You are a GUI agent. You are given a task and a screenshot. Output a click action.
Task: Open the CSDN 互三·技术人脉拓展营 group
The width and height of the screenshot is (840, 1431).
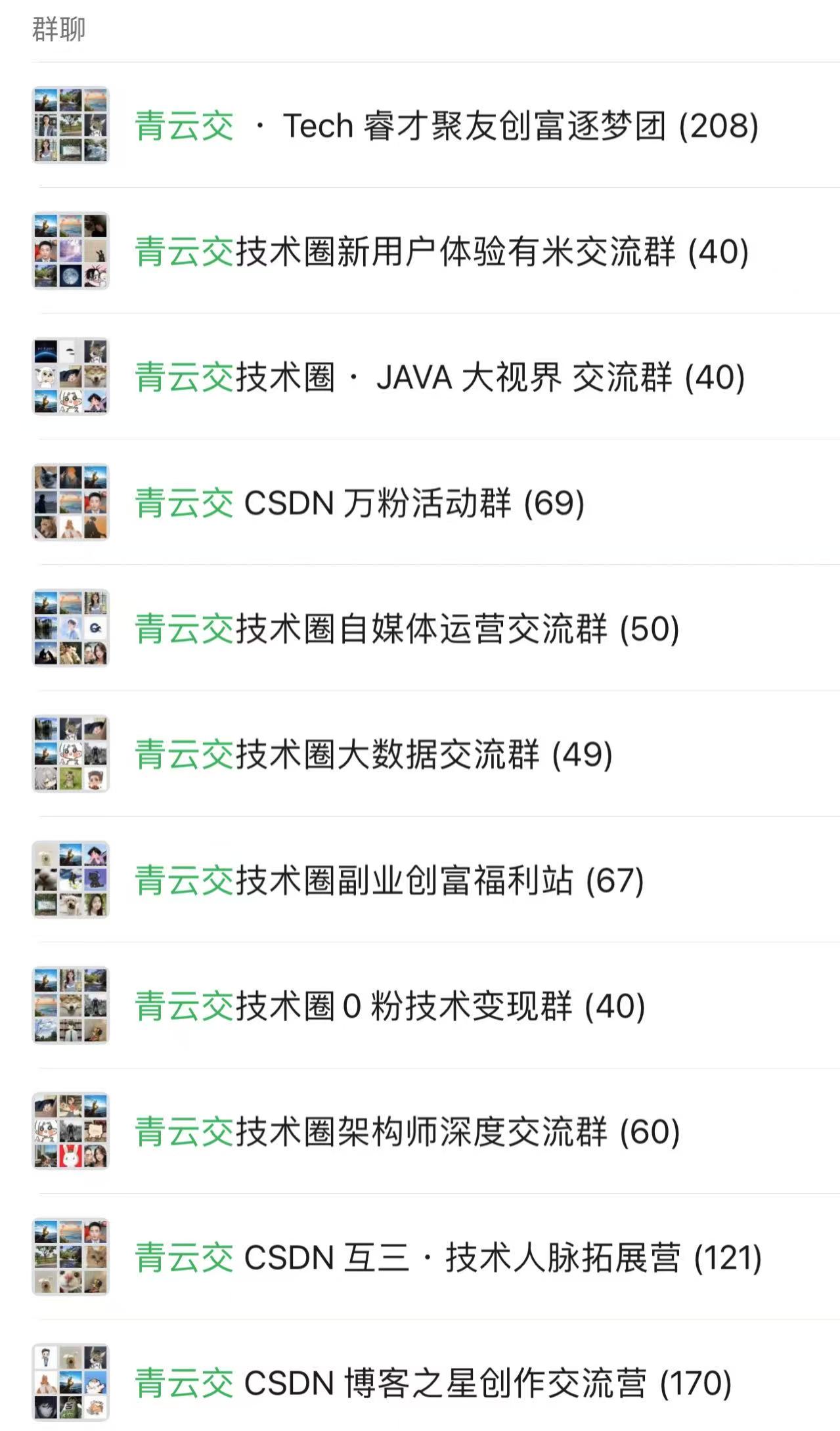(x=448, y=1258)
